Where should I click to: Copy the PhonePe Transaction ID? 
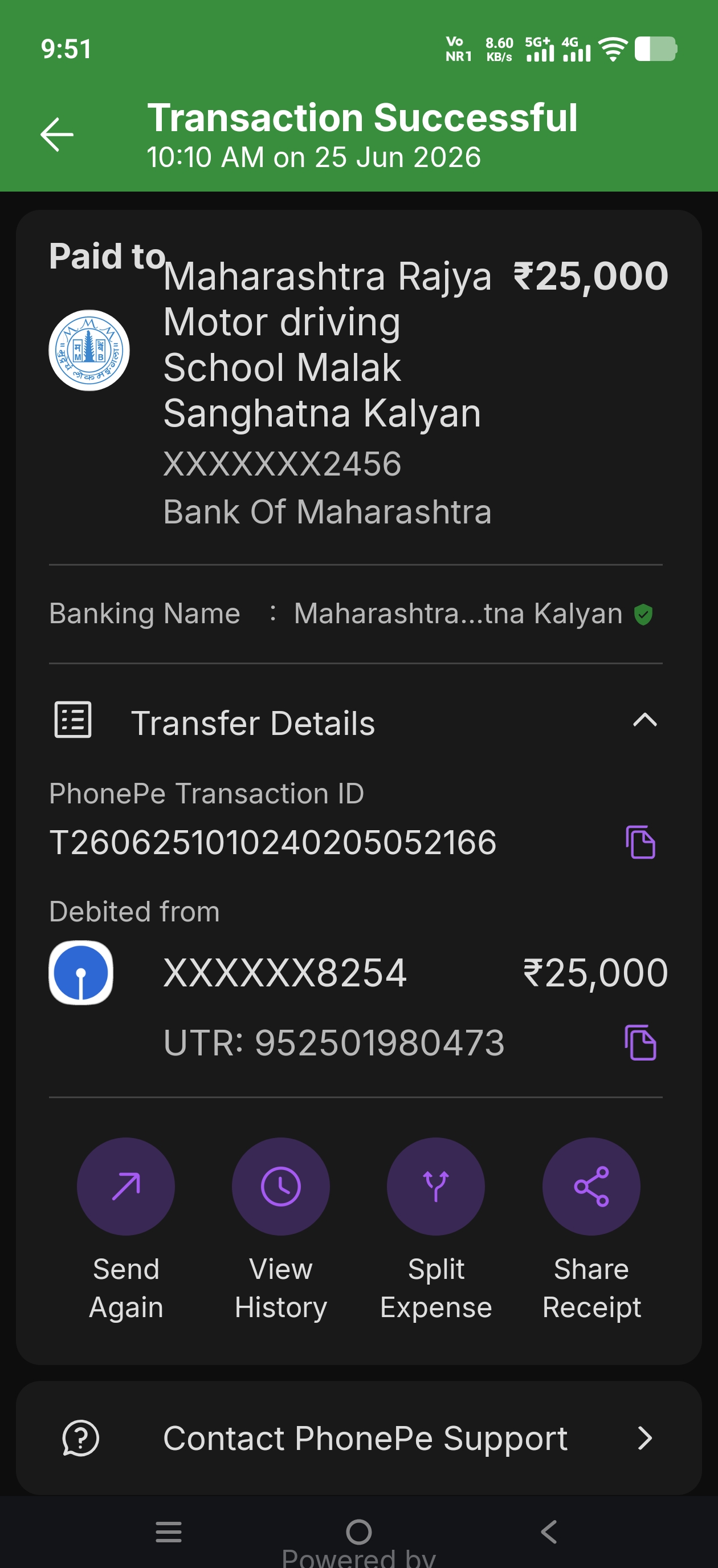pyautogui.click(x=640, y=842)
